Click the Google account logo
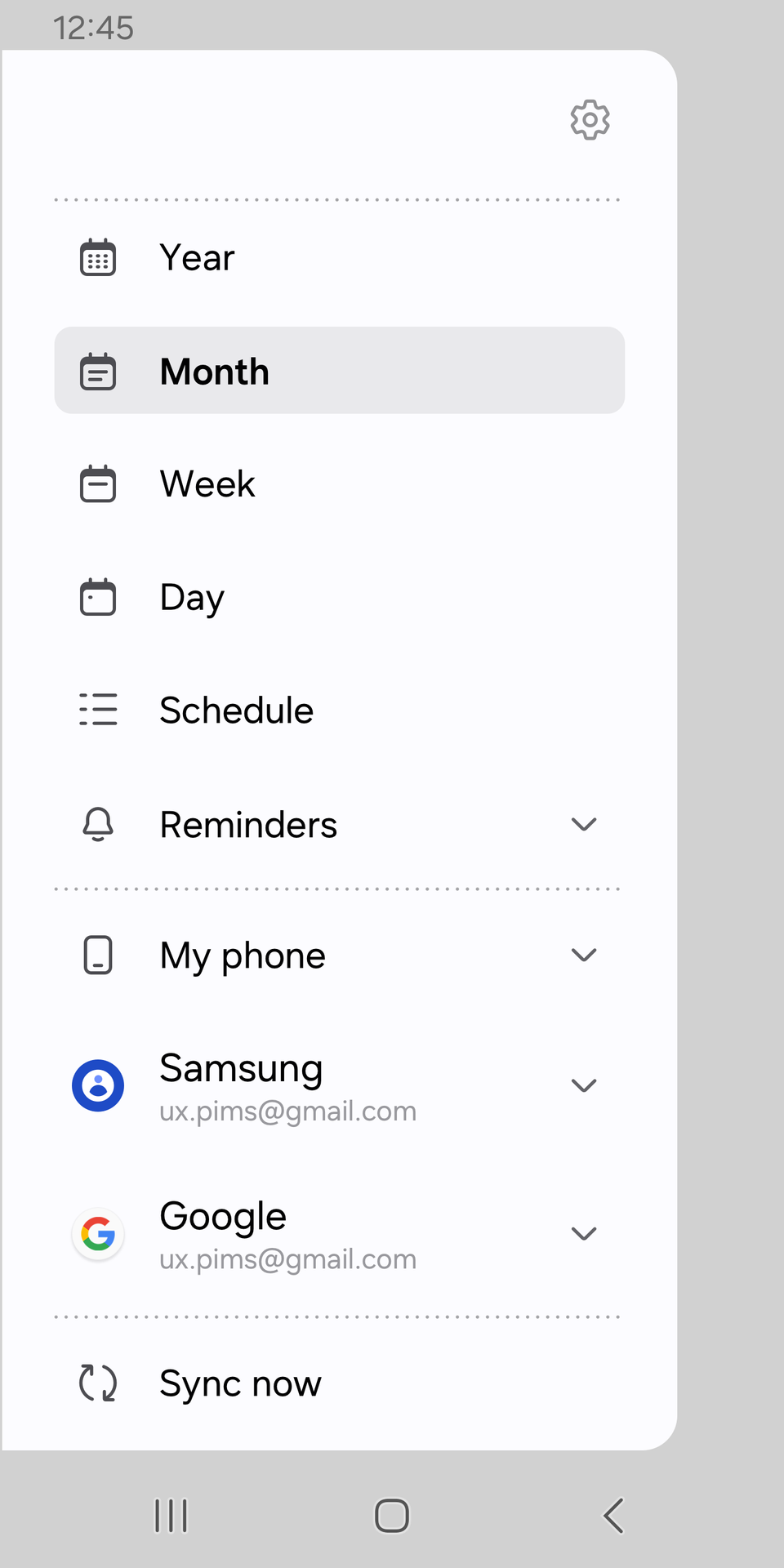This screenshot has width=784, height=1568. tap(97, 1234)
